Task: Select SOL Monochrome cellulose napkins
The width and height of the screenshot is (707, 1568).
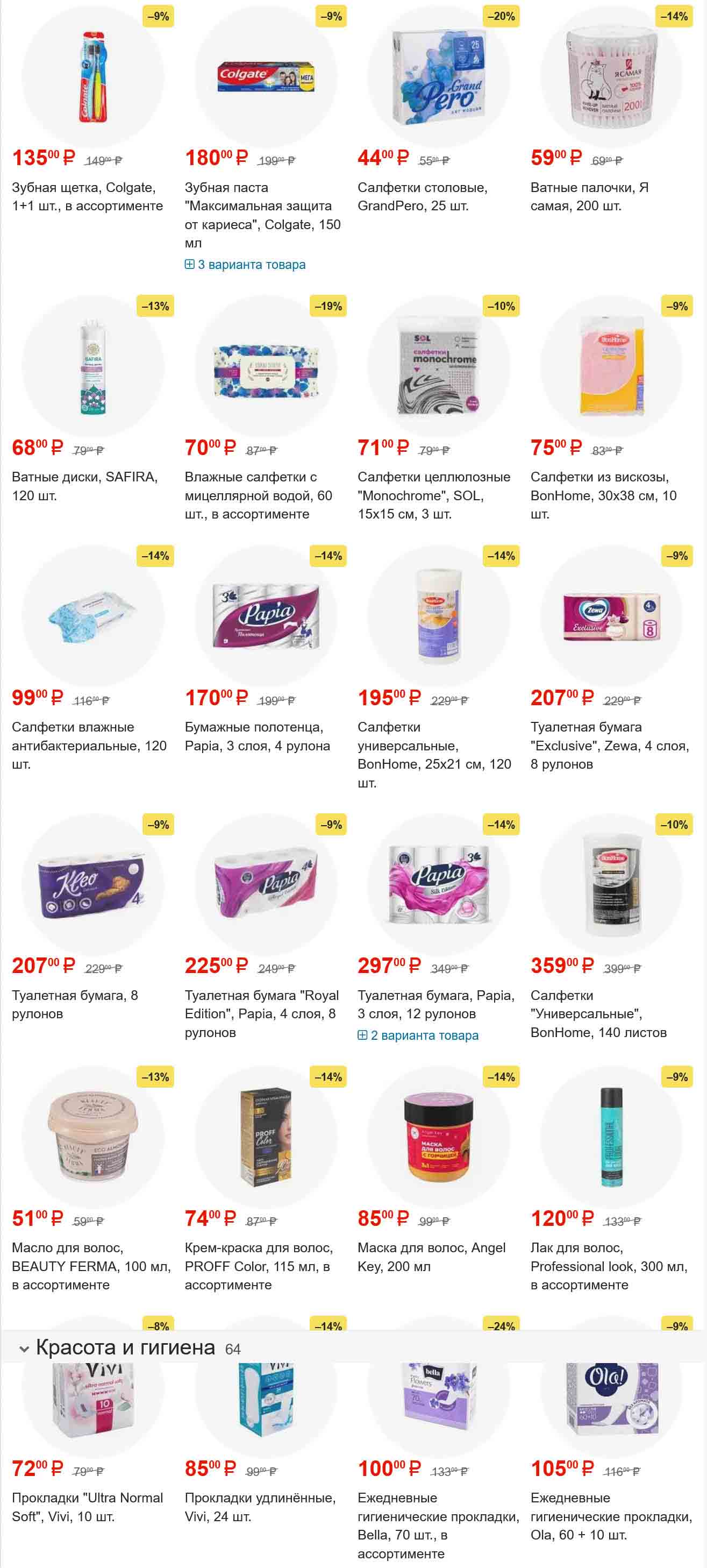Action: pos(433,495)
